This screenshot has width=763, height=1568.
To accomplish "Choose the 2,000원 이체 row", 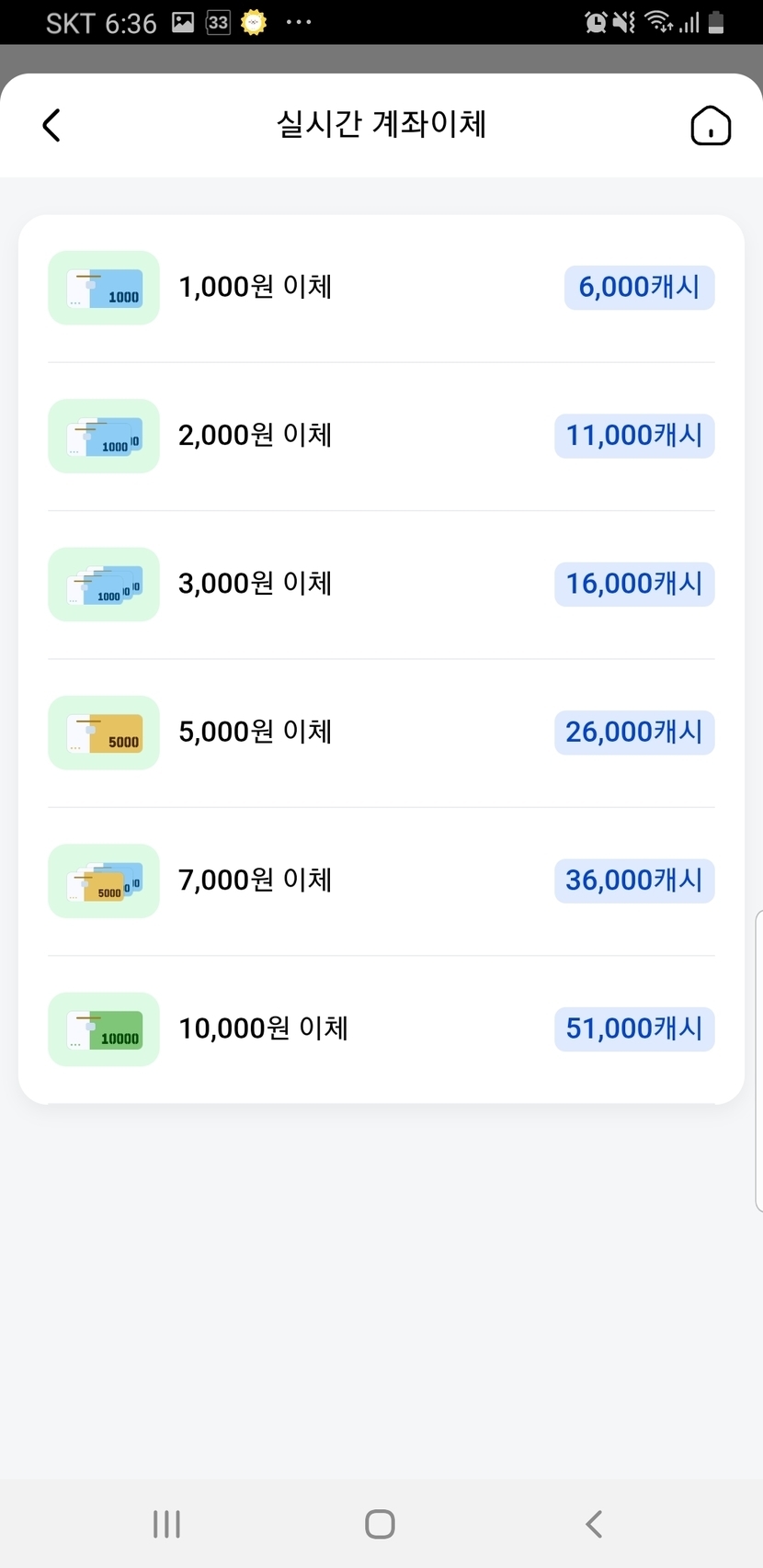I will coord(255,436).
